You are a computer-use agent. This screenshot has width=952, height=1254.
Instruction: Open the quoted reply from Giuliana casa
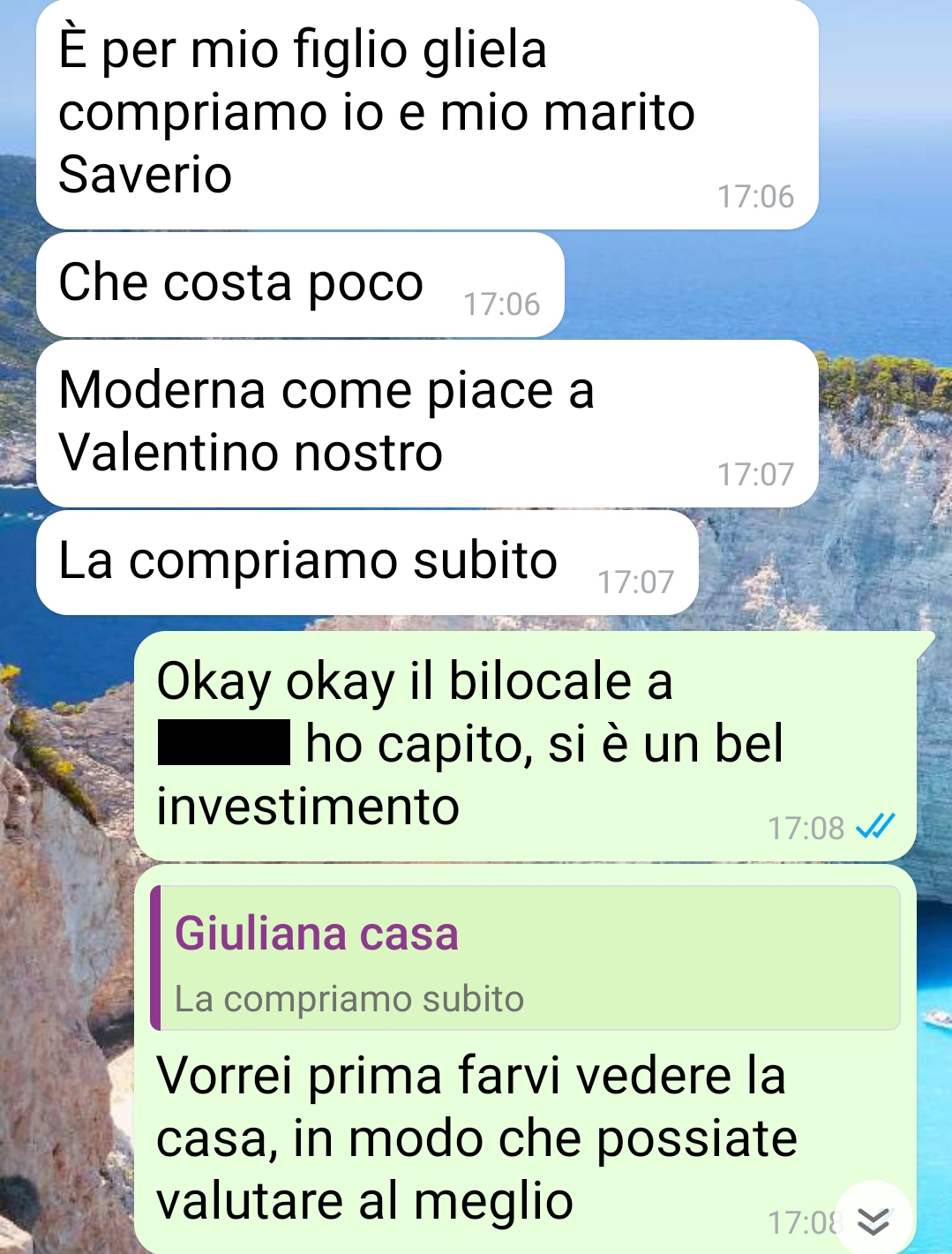click(x=526, y=959)
